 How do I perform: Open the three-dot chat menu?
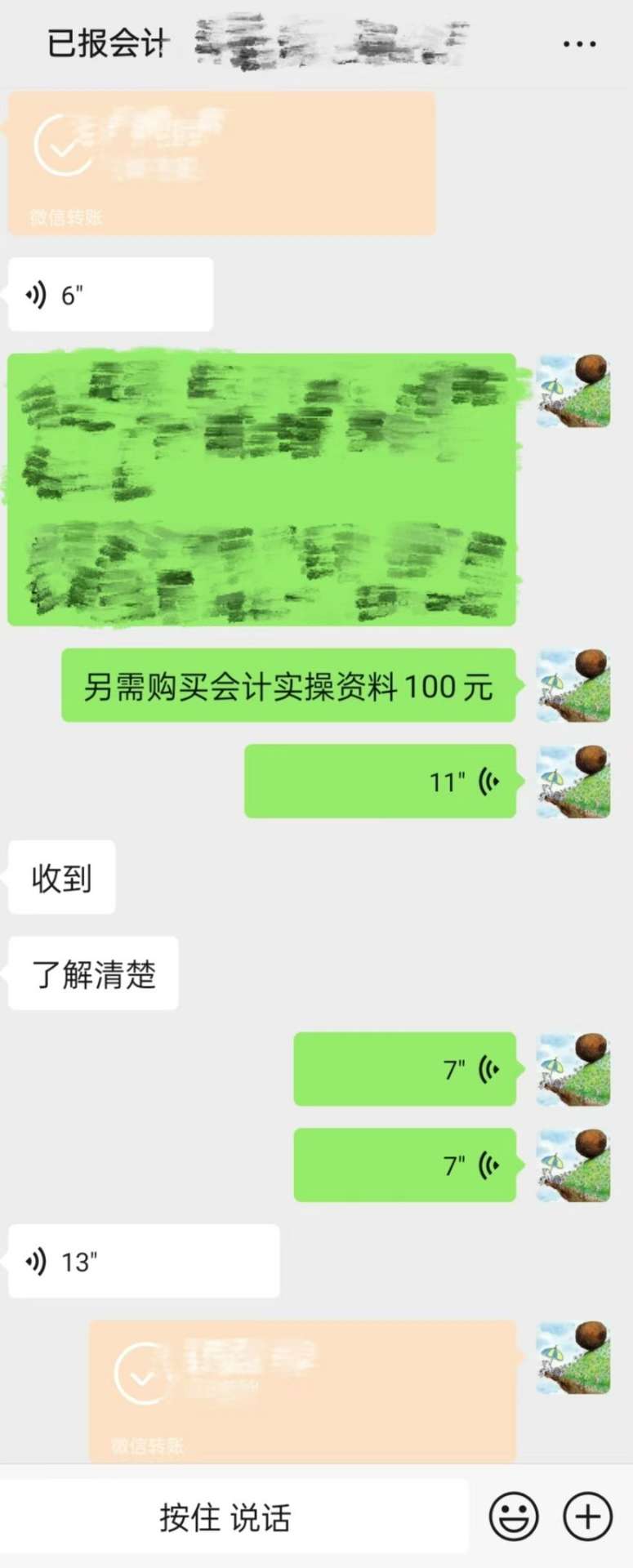coord(579,44)
